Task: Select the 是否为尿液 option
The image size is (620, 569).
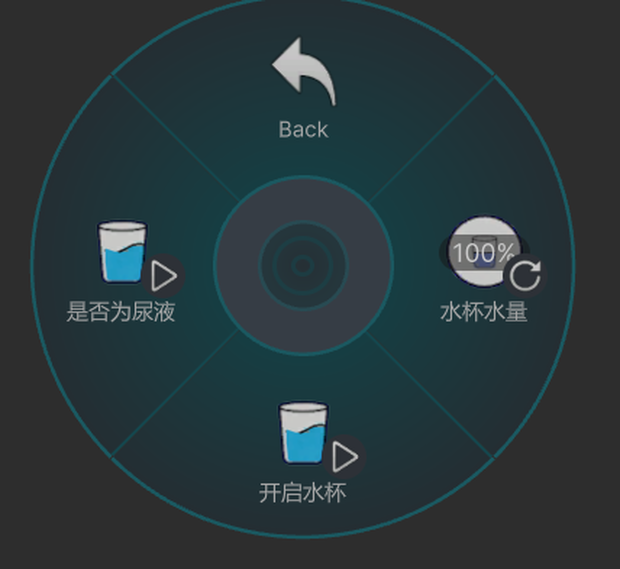Action: [x=121, y=272]
